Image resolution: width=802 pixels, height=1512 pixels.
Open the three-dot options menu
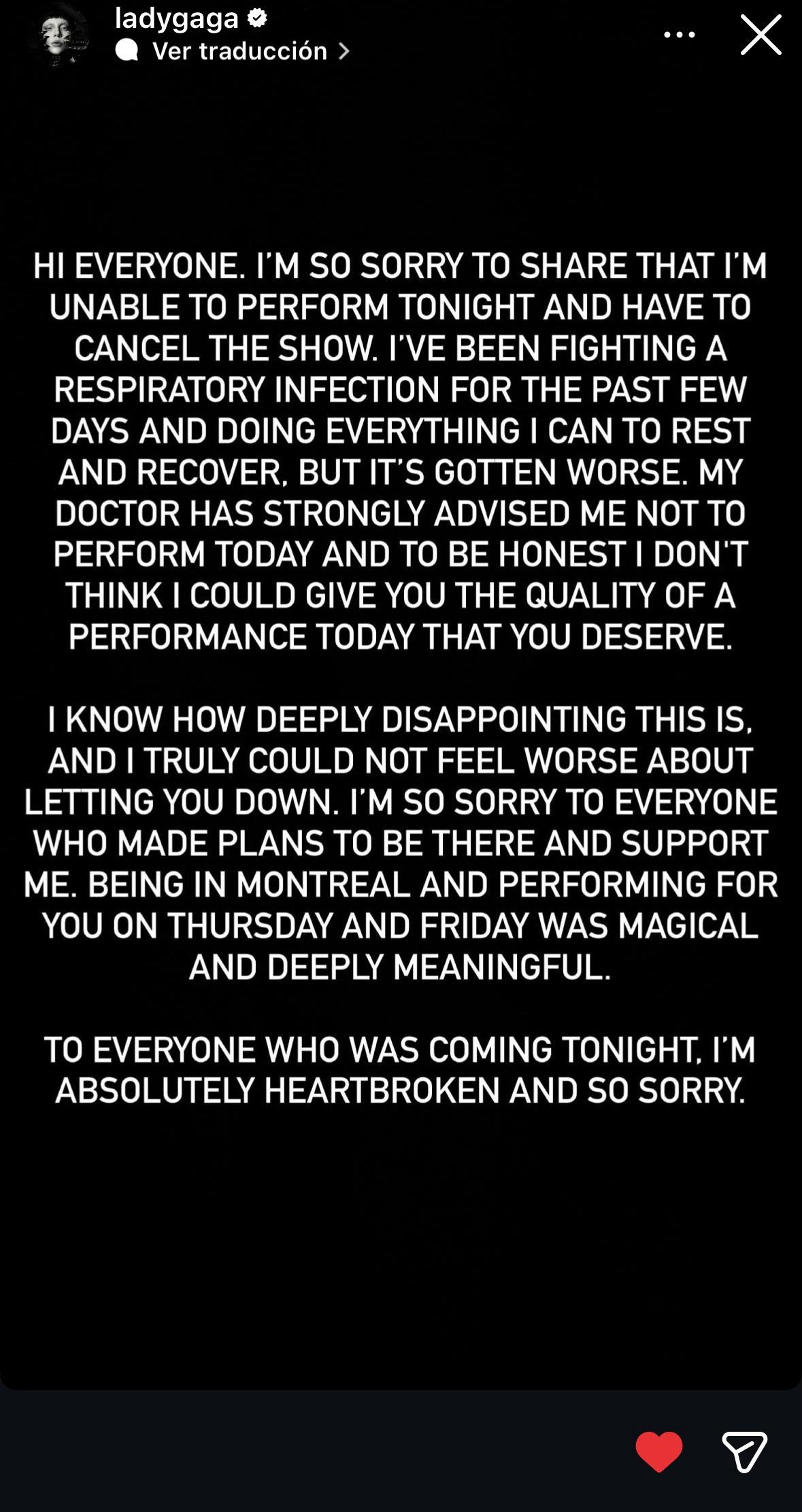[679, 35]
